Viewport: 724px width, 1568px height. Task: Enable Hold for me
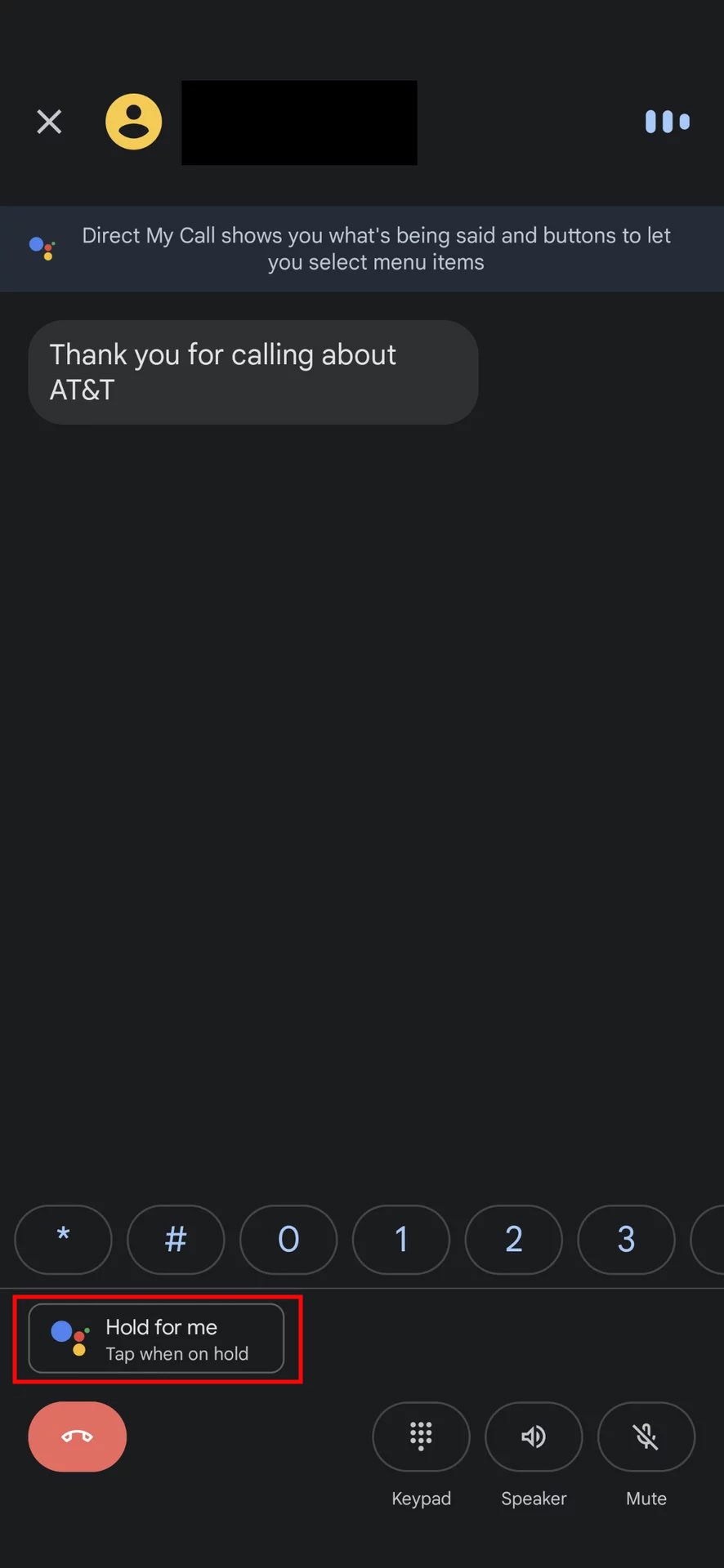click(x=157, y=1339)
